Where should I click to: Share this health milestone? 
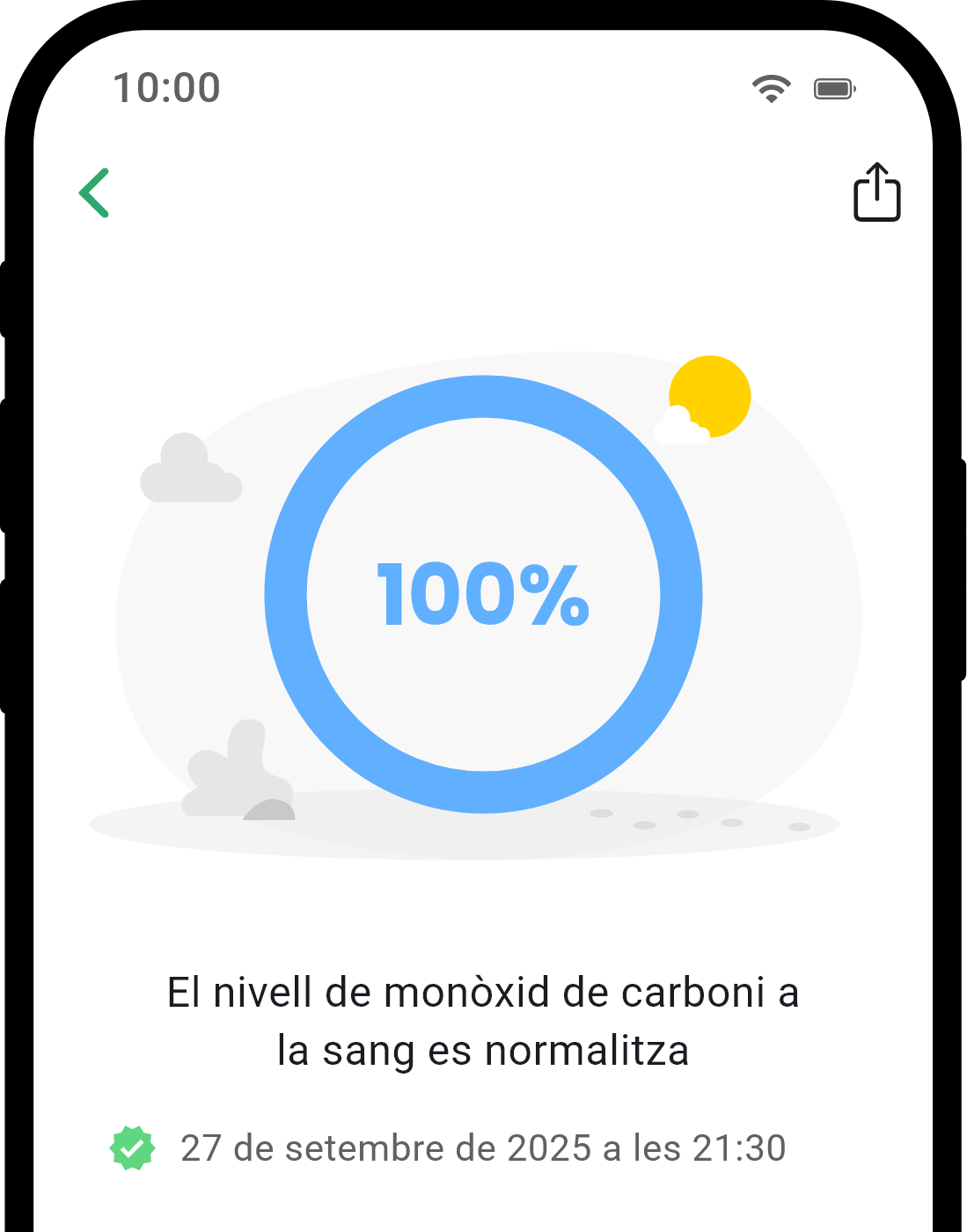876,192
